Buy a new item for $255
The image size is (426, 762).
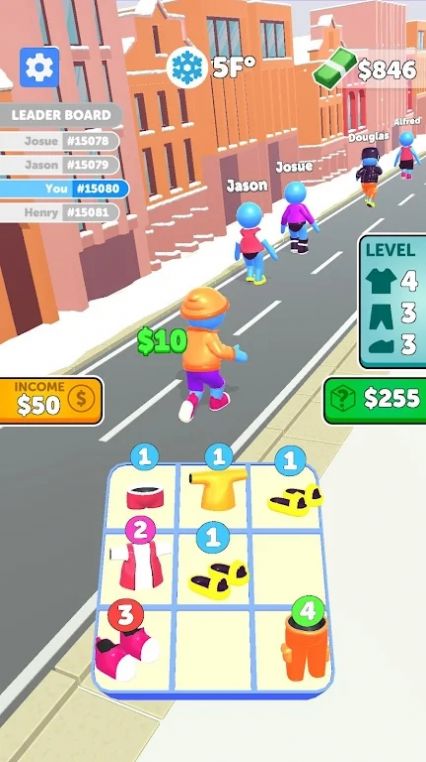pos(375,399)
